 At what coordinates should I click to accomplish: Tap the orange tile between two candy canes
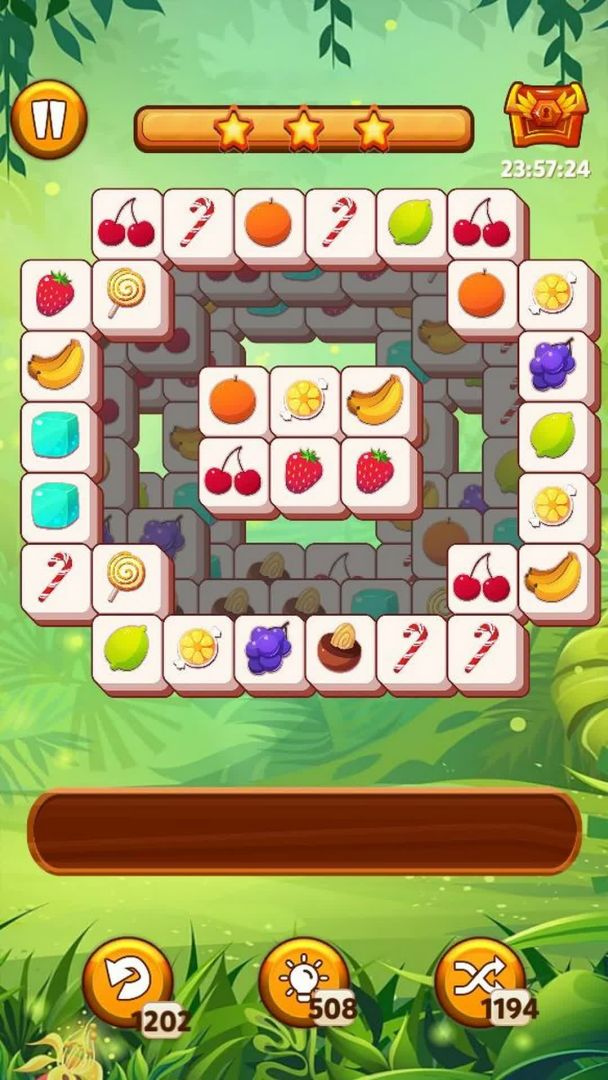(268, 223)
